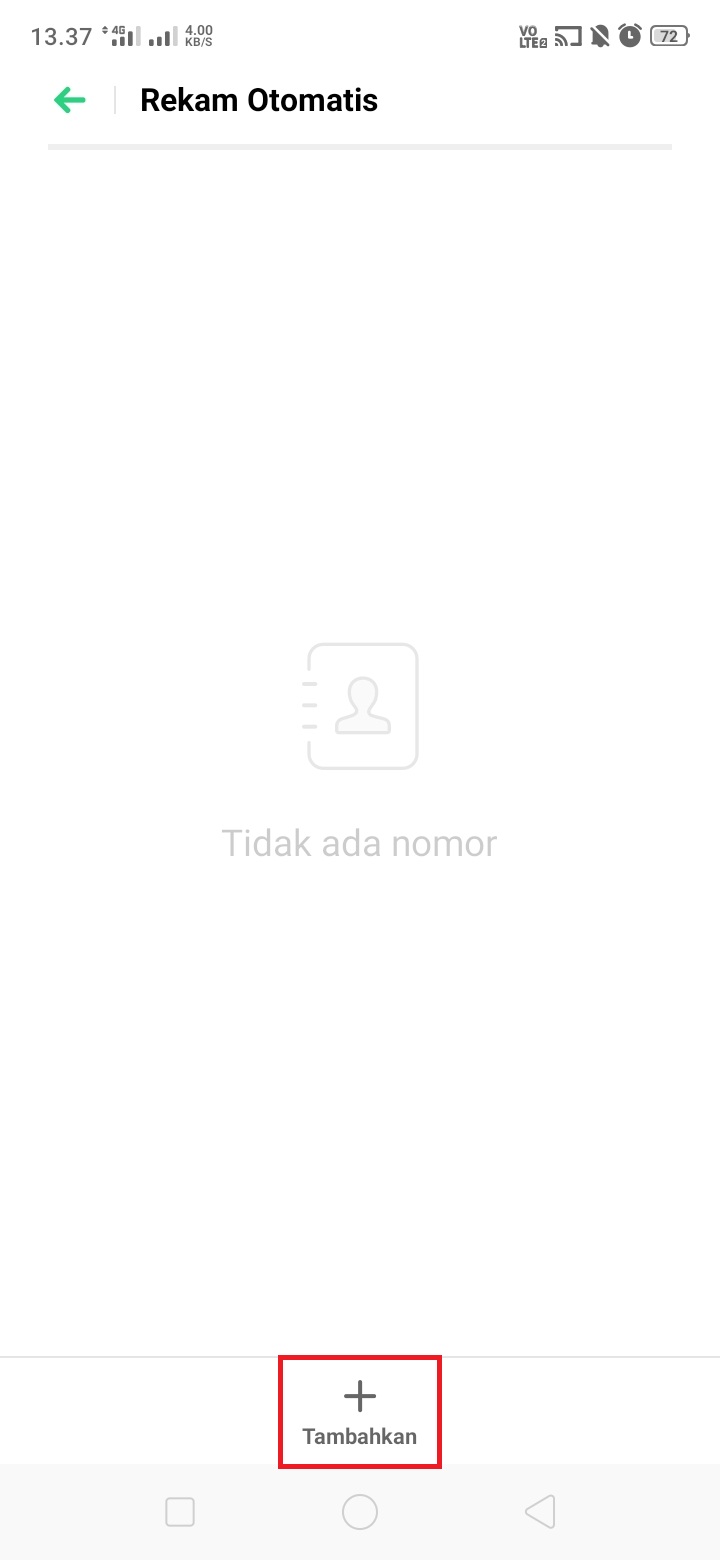
Task: Open recent apps from navigation bar
Action: click(180, 1512)
